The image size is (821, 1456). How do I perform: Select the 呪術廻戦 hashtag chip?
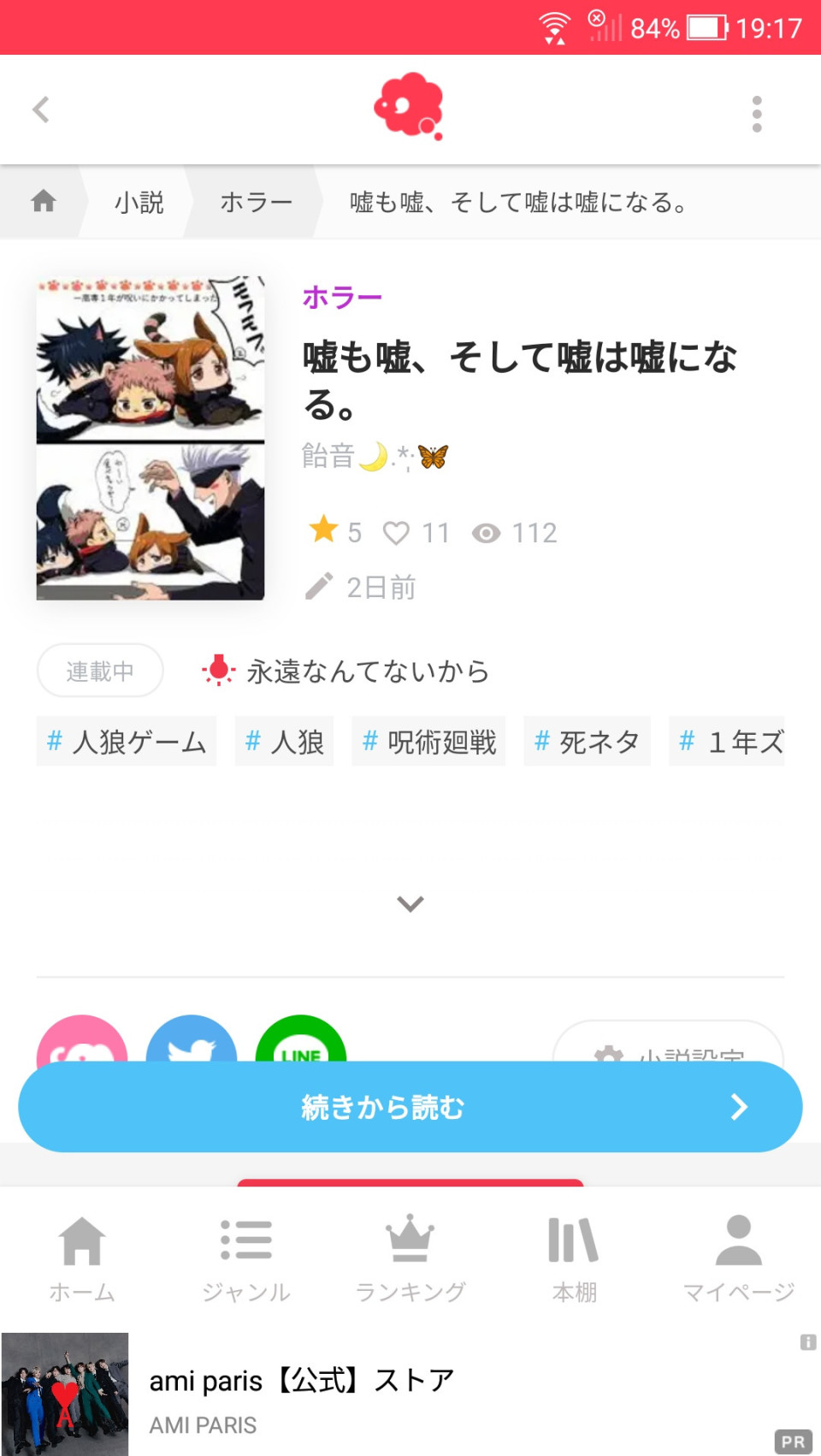click(x=428, y=742)
